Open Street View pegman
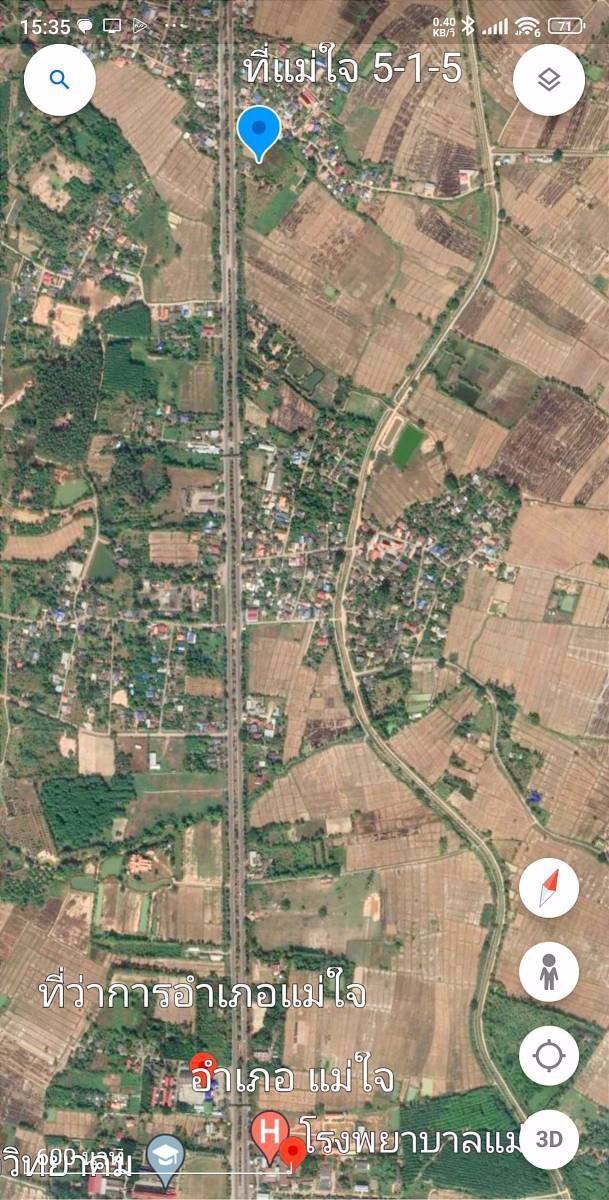The height and width of the screenshot is (1200, 609). [548, 972]
